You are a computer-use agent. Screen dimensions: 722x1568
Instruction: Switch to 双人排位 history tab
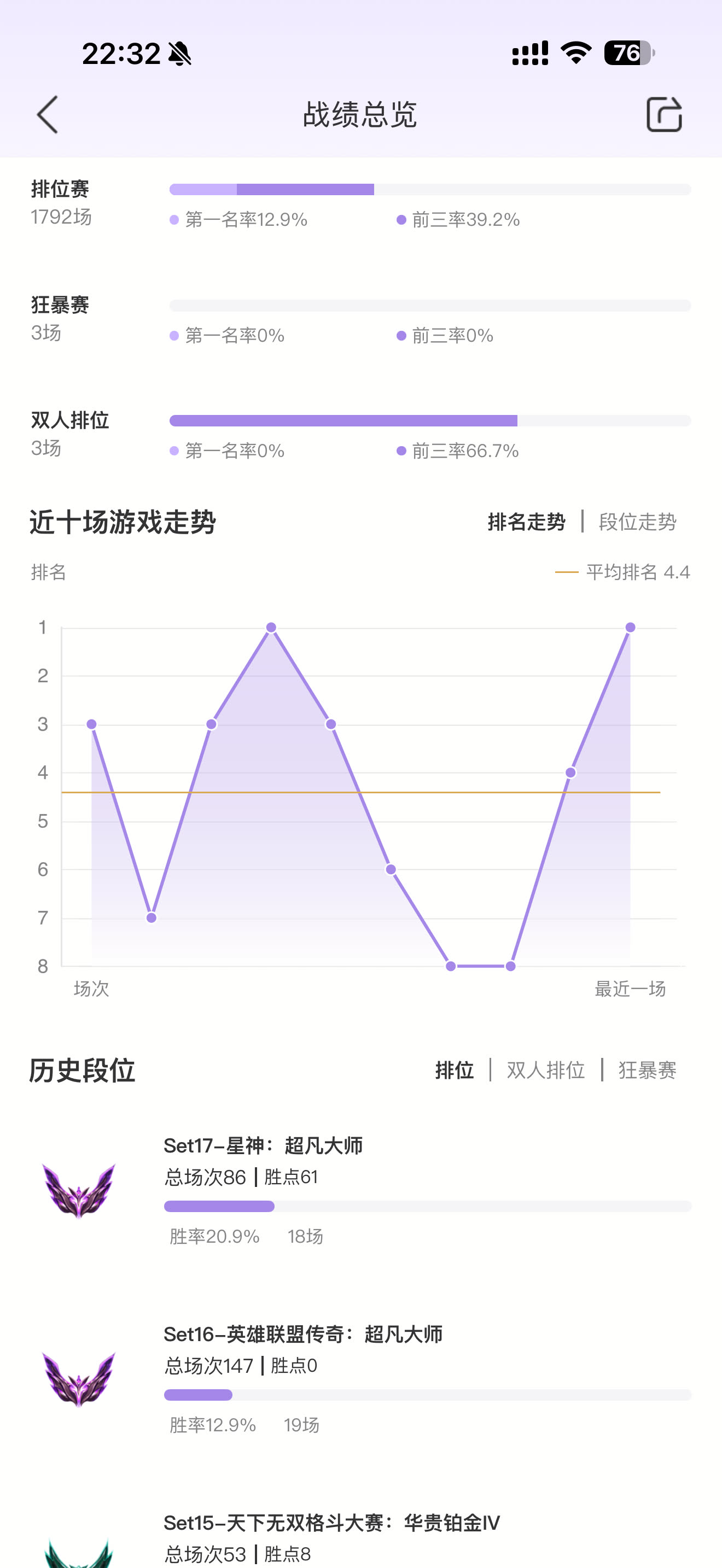click(x=545, y=1070)
